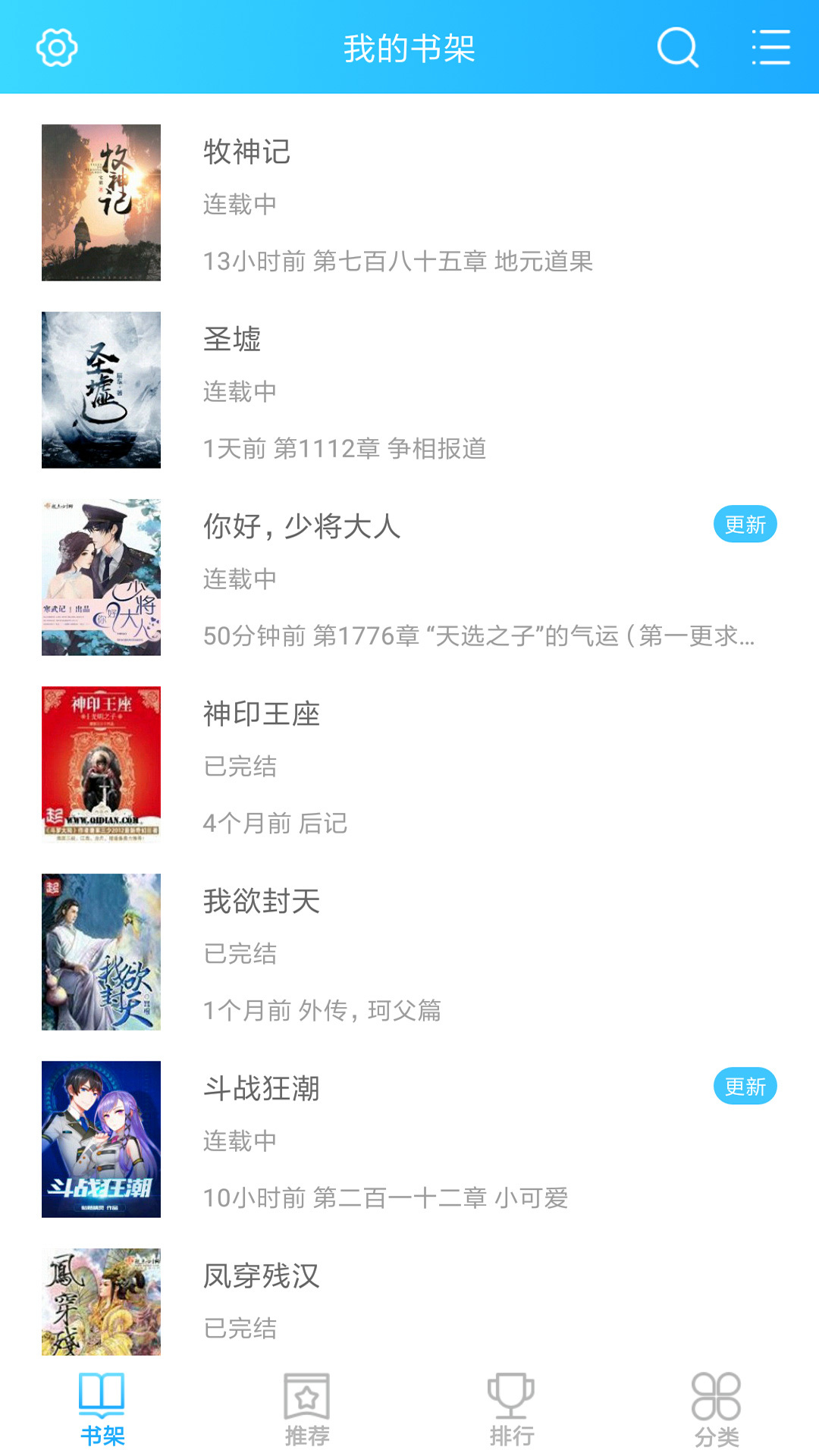Tap the 更新 update badge on 斗战狂潮

pyautogui.click(x=745, y=1086)
